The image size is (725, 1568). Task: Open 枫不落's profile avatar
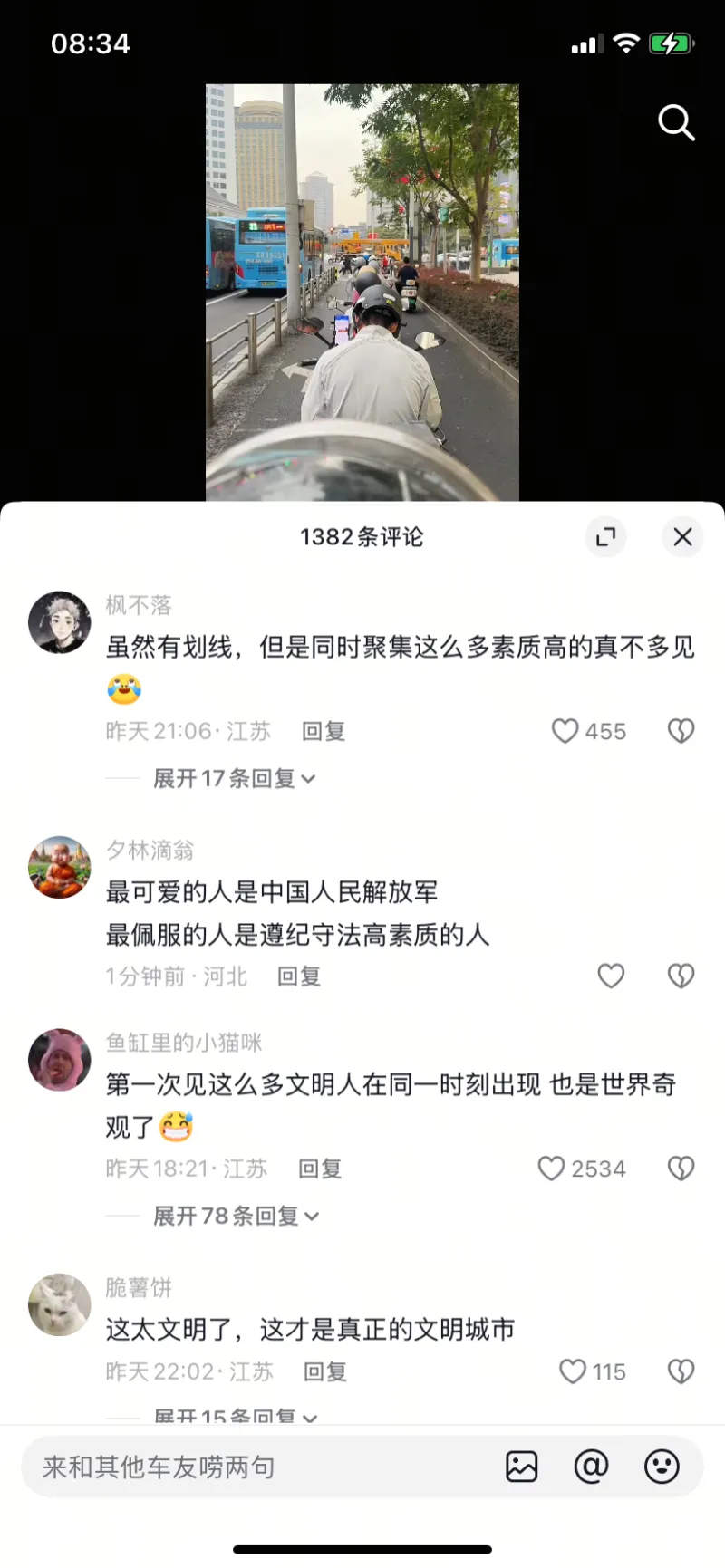60,623
